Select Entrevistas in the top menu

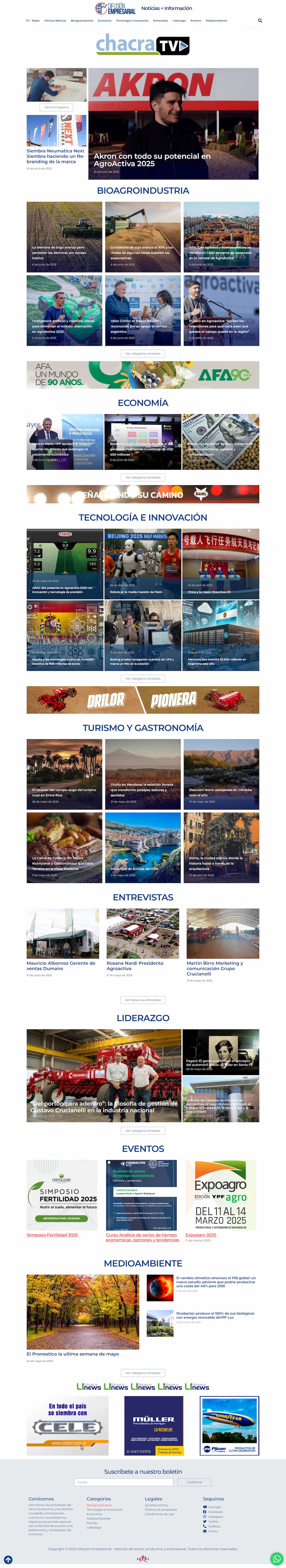pos(161,21)
